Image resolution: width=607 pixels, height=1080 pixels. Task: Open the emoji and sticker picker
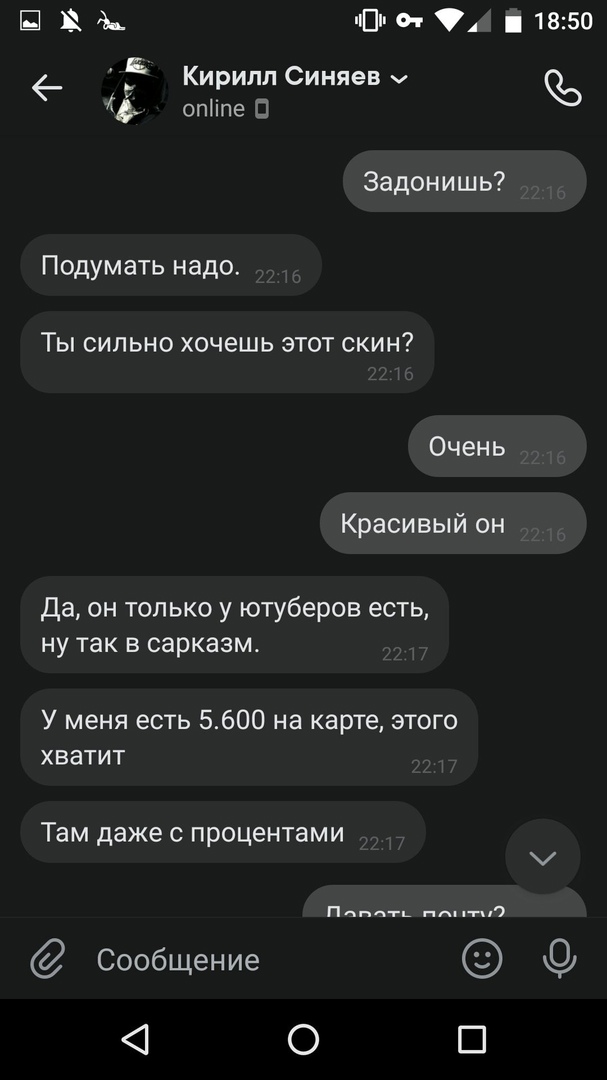(x=482, y=959)
